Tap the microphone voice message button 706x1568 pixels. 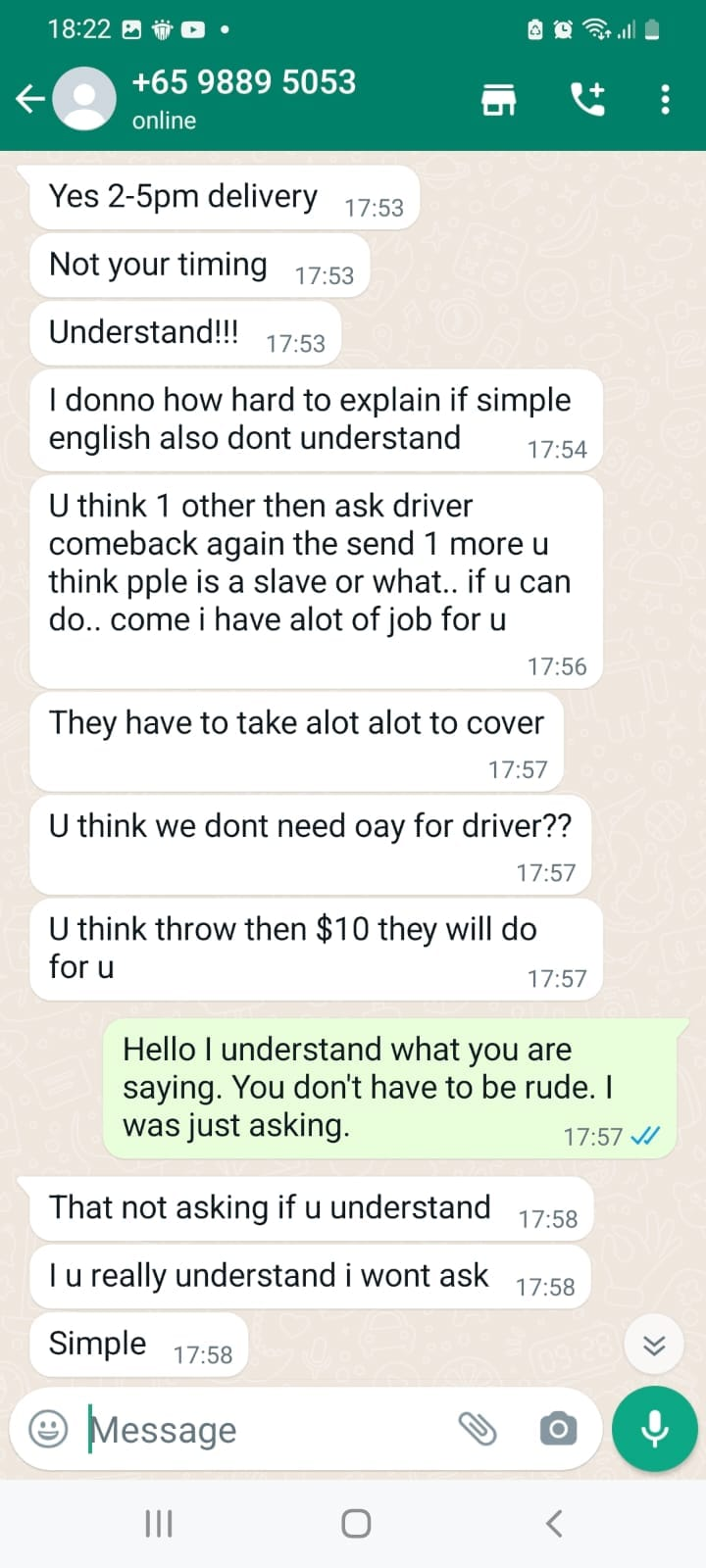tap(654, 1429)
